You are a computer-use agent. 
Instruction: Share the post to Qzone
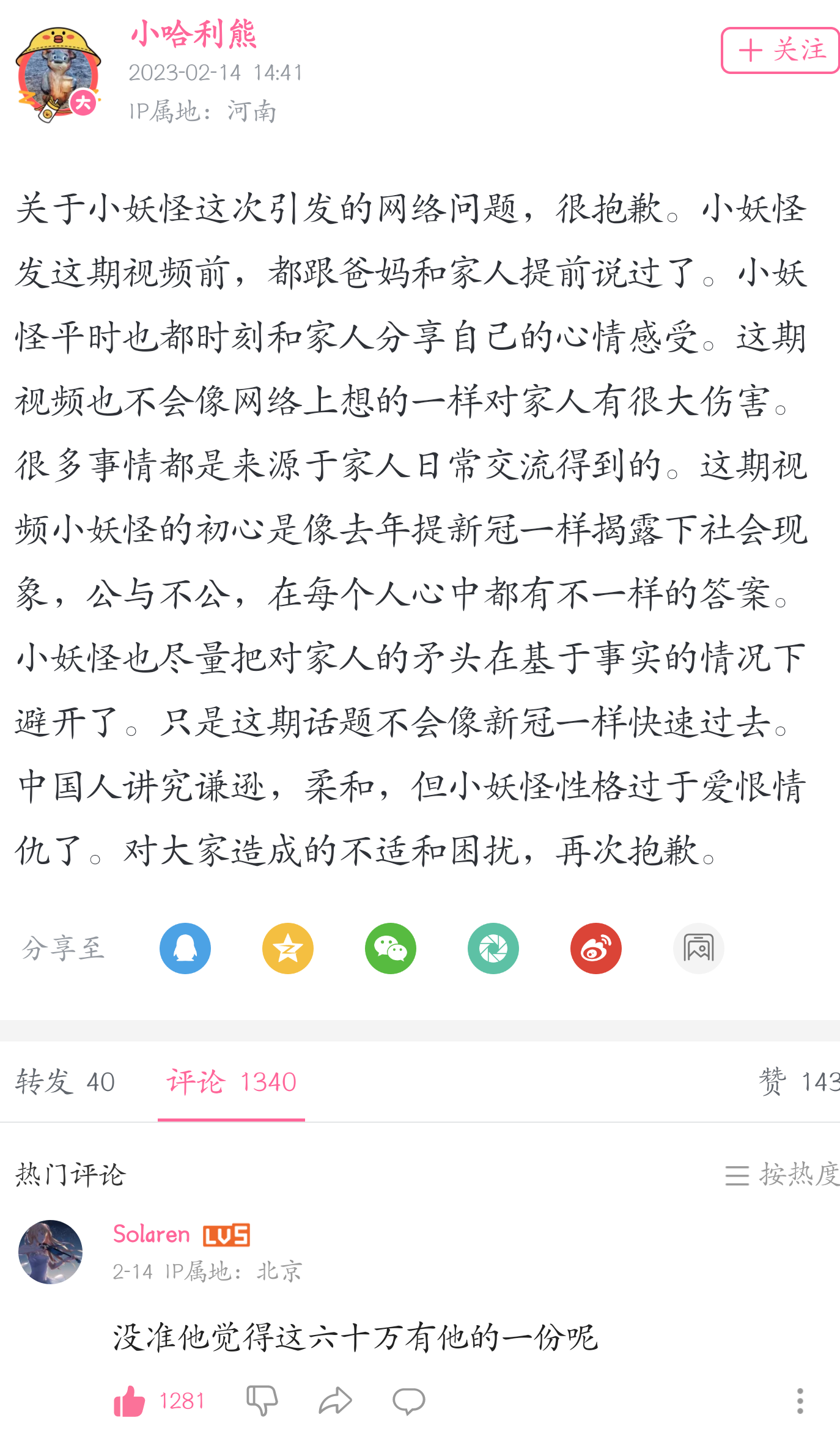[x=288, y=948]
